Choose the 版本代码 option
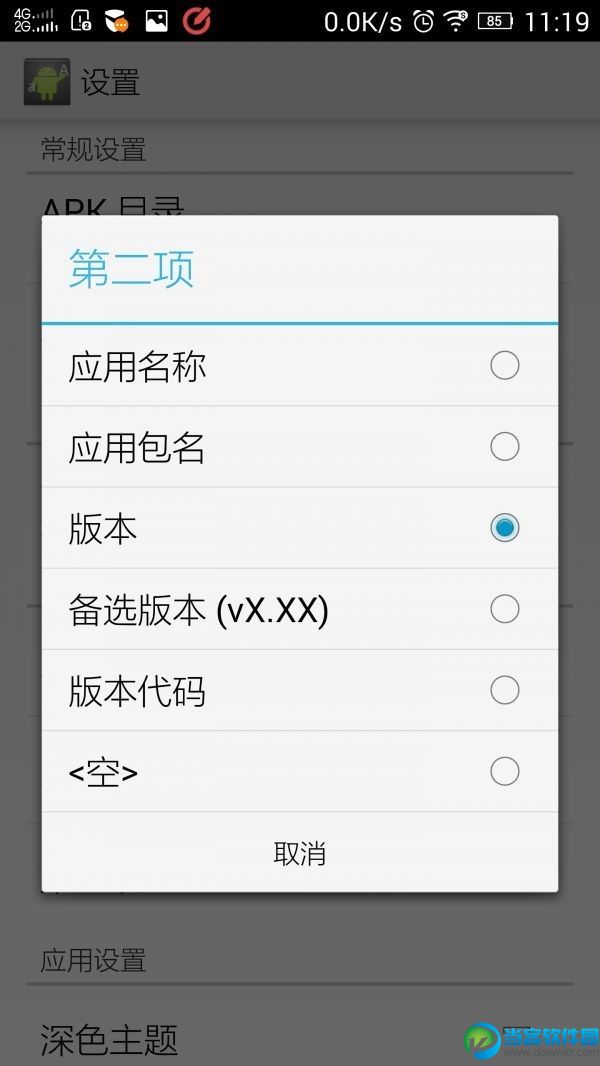Viewport: 600px width, 1066px height. coord(300,690)
